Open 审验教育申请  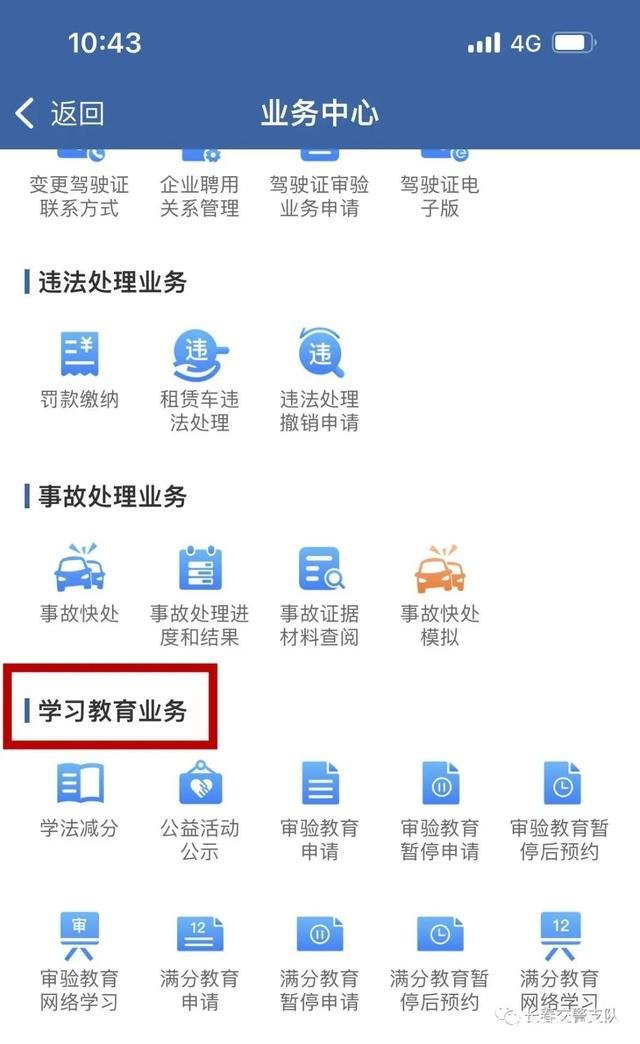click(x=320, y=810)
